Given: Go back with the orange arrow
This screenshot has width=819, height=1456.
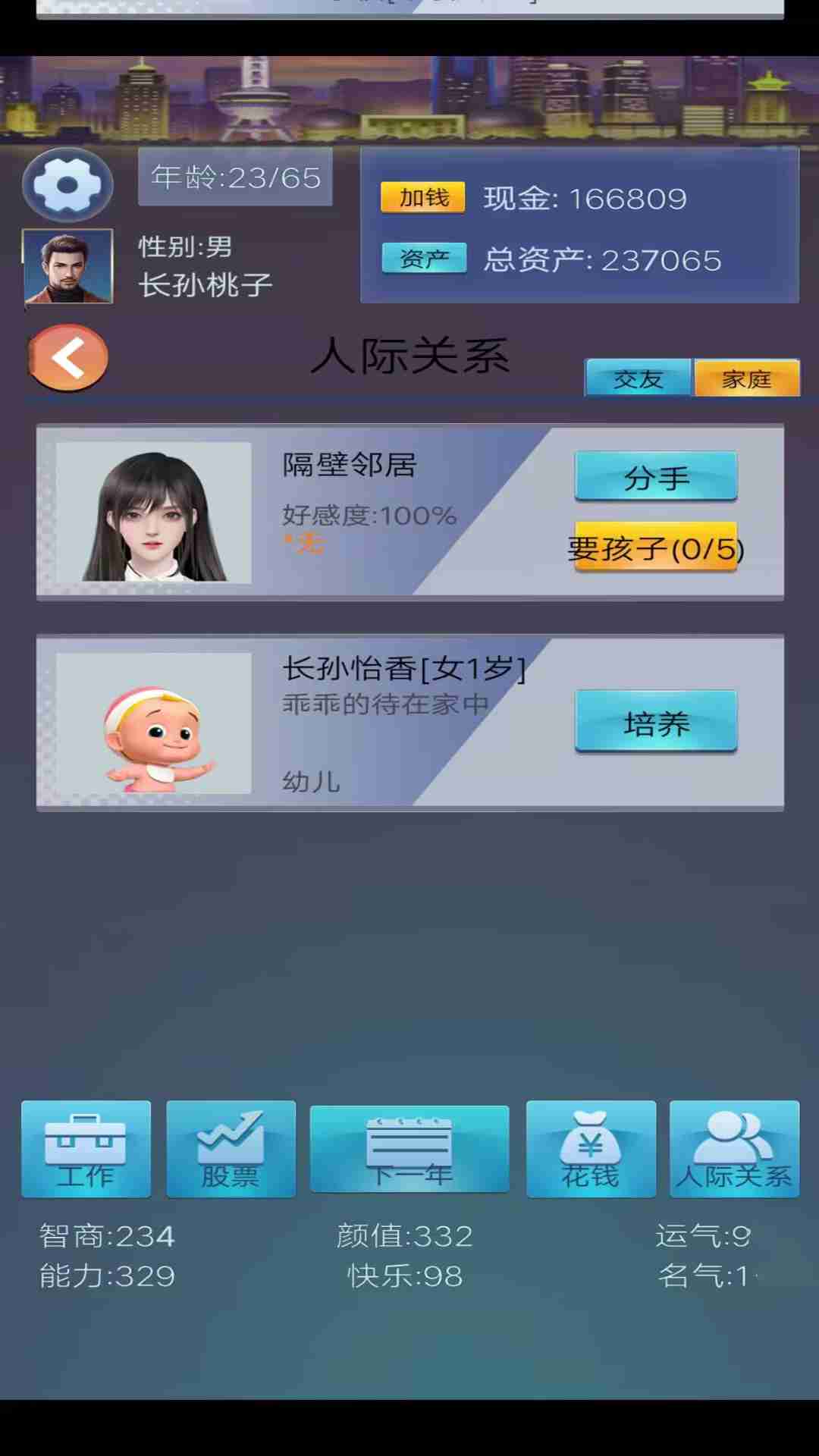Looking at the screenshot, I should point(68,358).
